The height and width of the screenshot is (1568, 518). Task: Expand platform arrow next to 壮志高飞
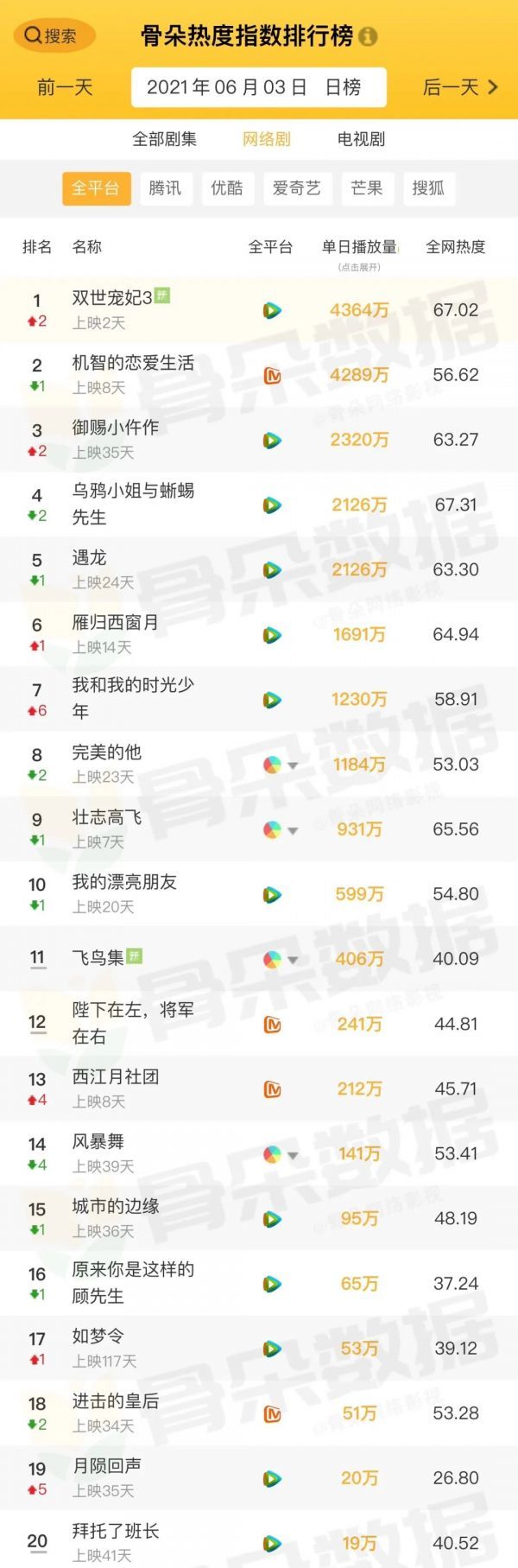(293, 830)
